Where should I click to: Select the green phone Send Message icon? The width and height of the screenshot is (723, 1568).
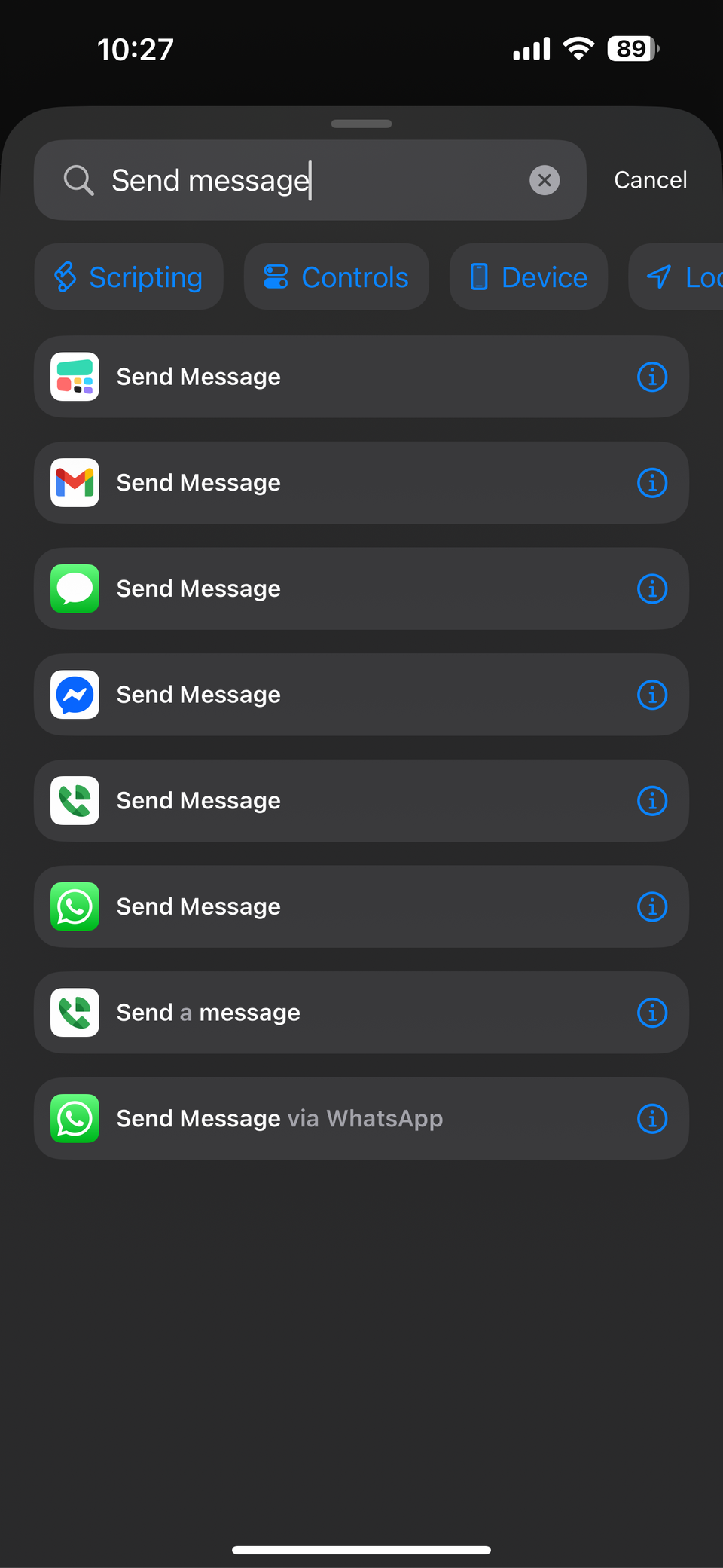[x=75, y=801]
